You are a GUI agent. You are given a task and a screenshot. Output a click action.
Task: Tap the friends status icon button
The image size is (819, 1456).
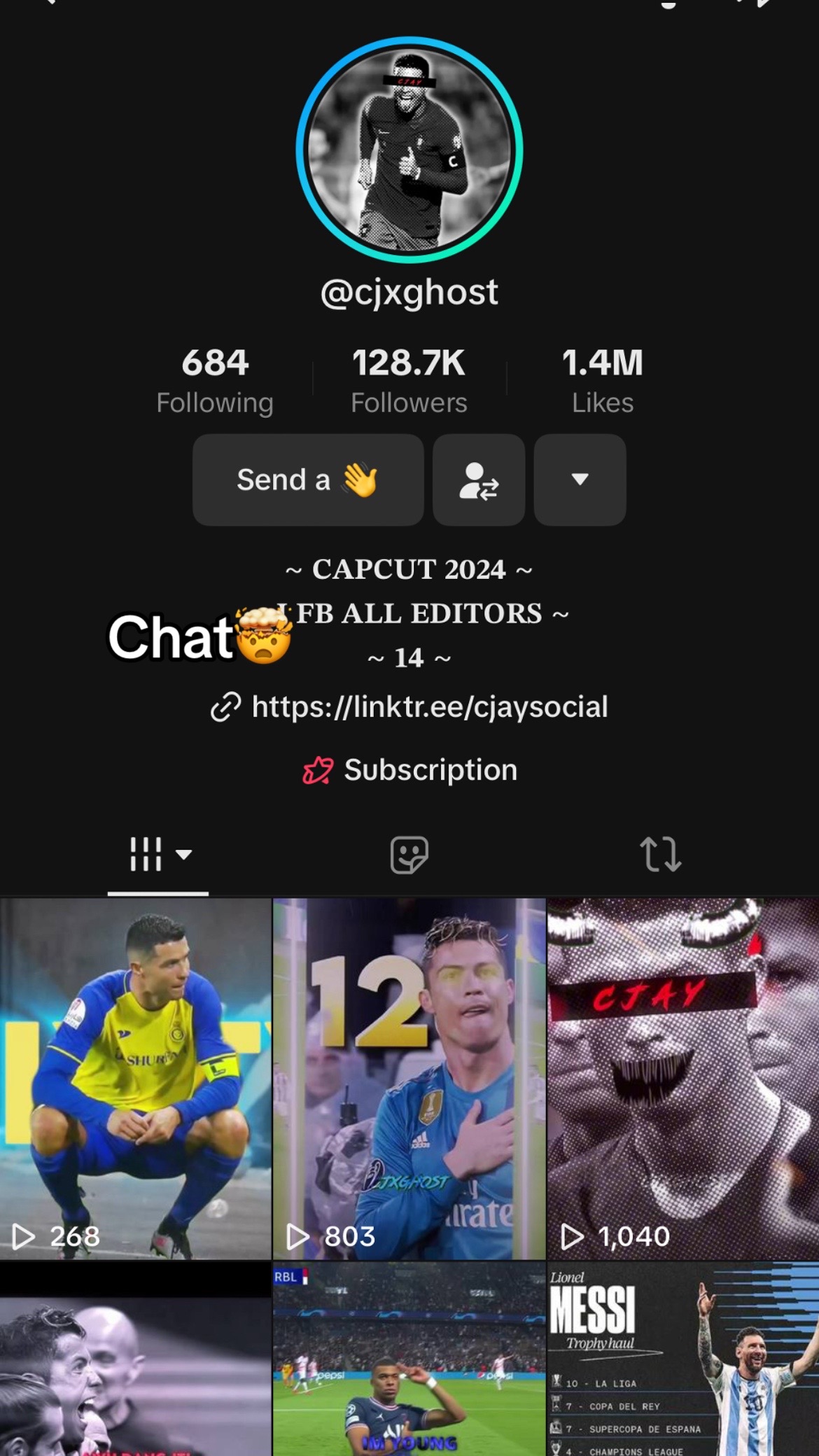479,480
